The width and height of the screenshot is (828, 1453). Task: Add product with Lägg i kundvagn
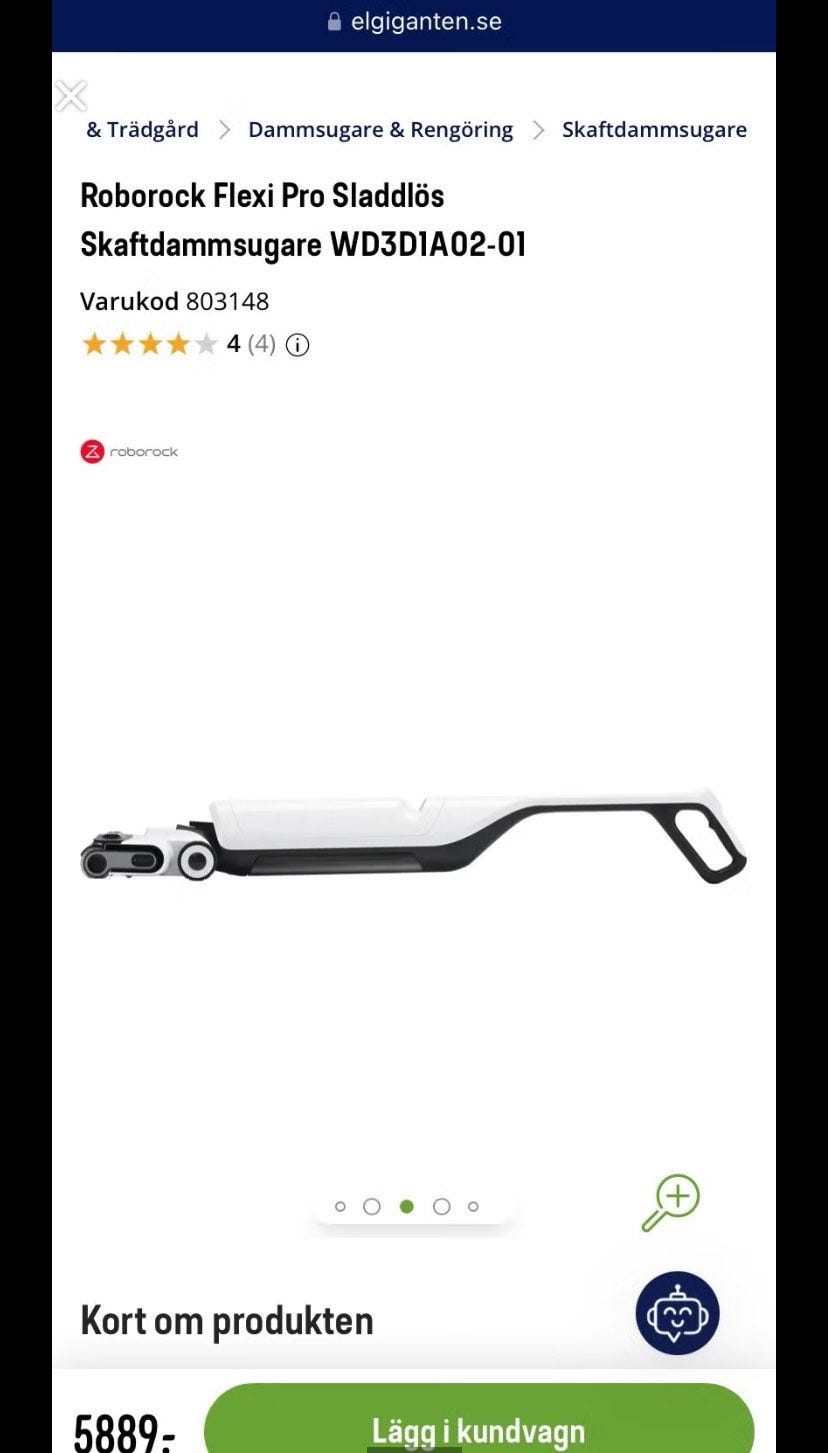point(478,1418)
